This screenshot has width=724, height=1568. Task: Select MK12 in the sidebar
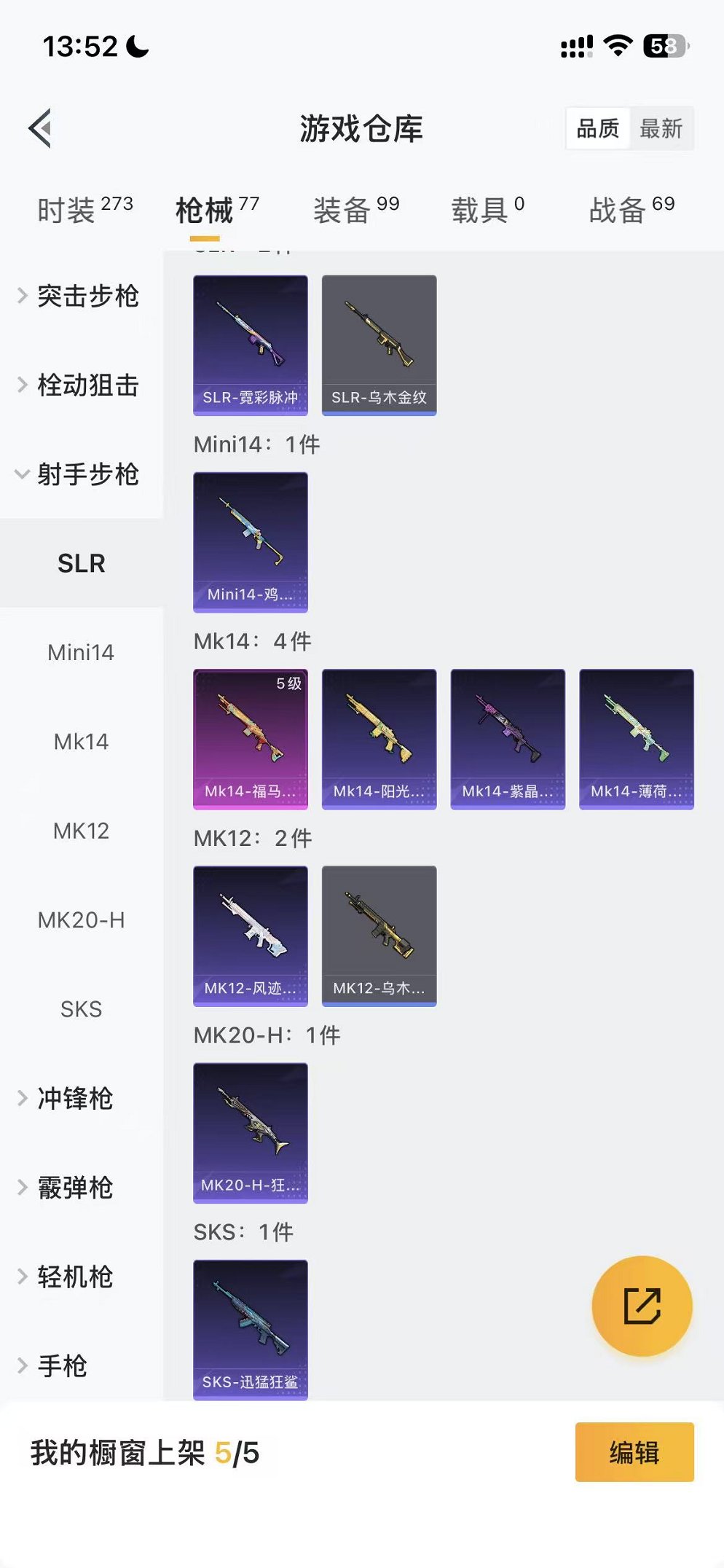pyautogui.click(x=80, y=831)
